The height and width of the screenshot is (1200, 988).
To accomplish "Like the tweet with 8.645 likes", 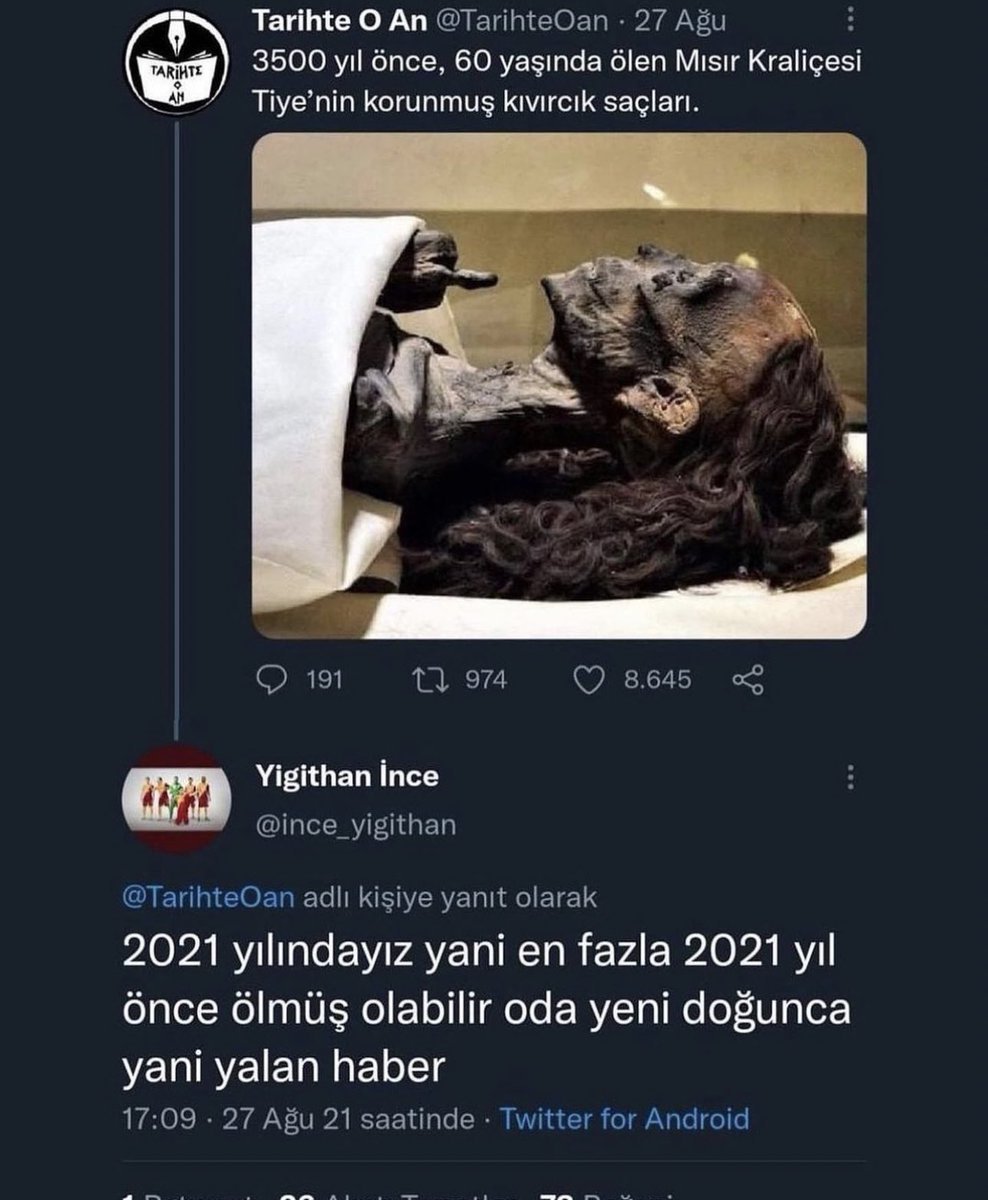I will coord(590,680).
